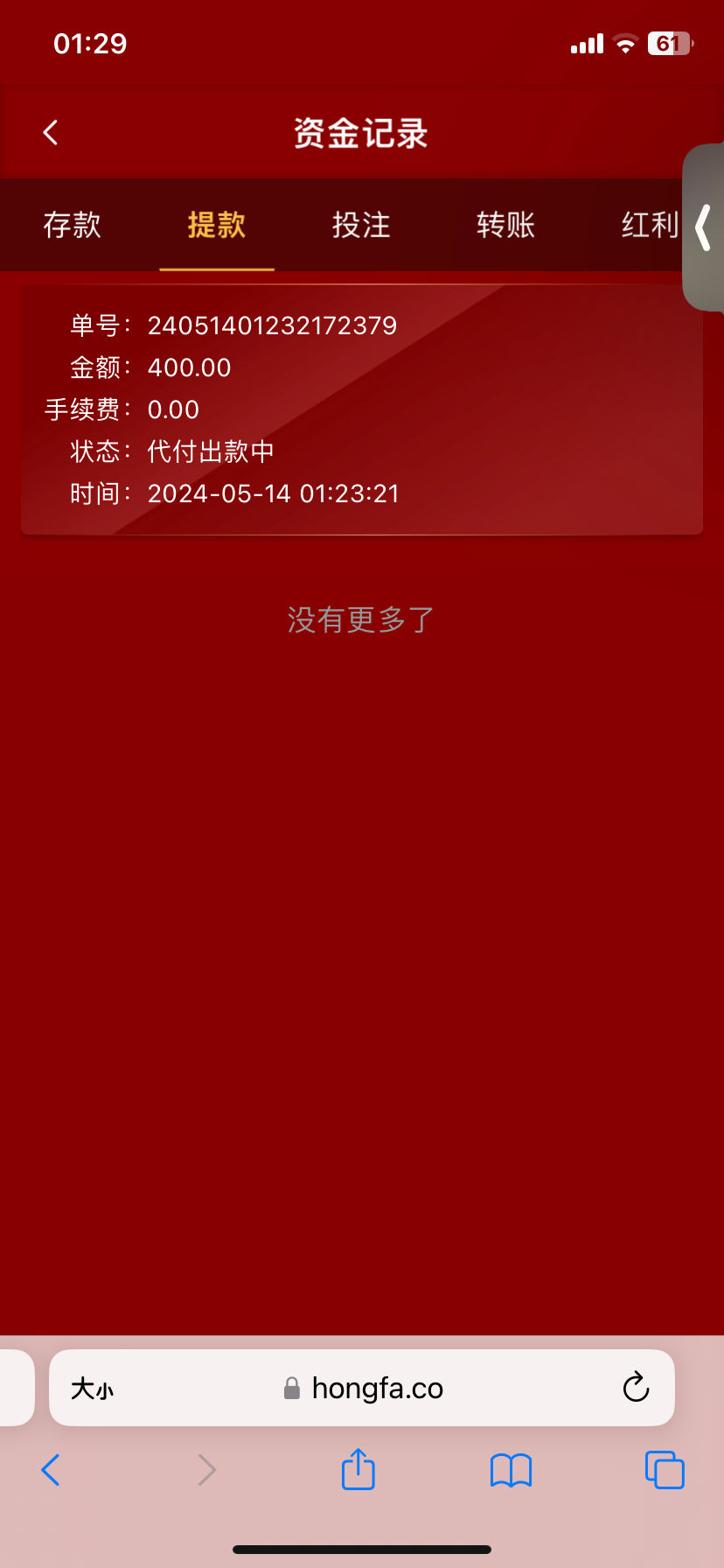The height and width of the screenshot is (1568, 724).
Task: Select the 提款 tab
Action: click(x=217, y=226)
